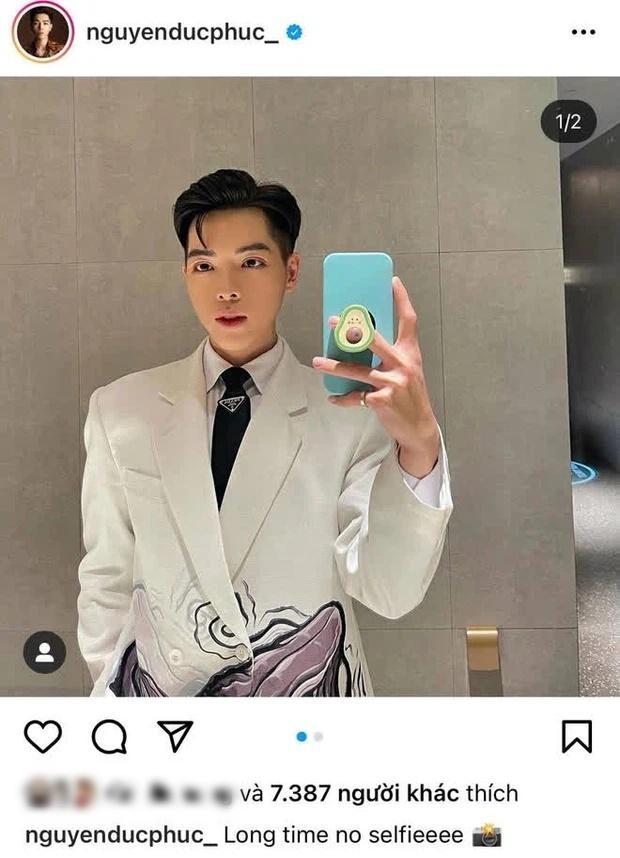620x858 pixels.
Task: Save the post with bookmark icon
Action: [x=577, y=737]
